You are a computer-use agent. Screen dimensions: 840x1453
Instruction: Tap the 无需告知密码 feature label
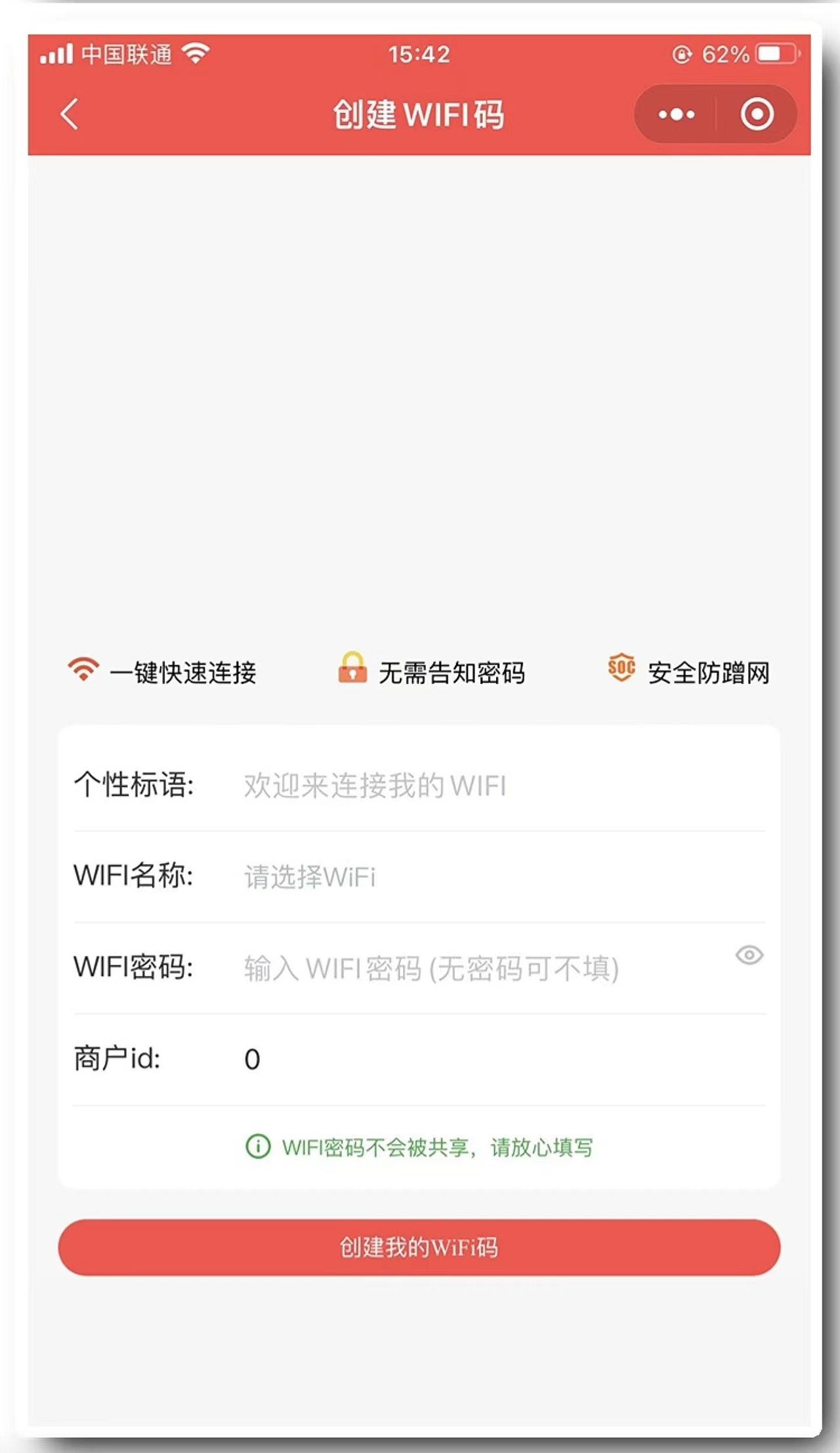[454, 671]
